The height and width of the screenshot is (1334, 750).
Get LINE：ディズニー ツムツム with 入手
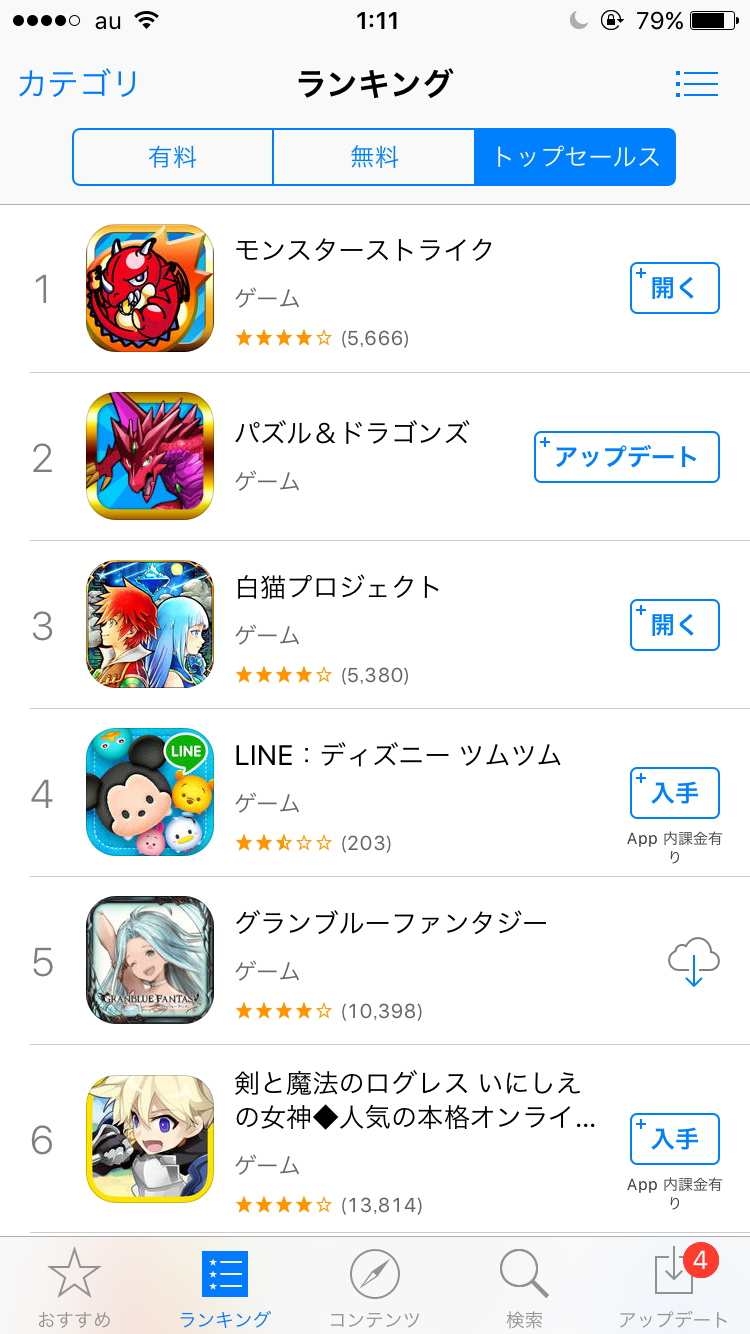pyautogui.click(x=674, y=793)
